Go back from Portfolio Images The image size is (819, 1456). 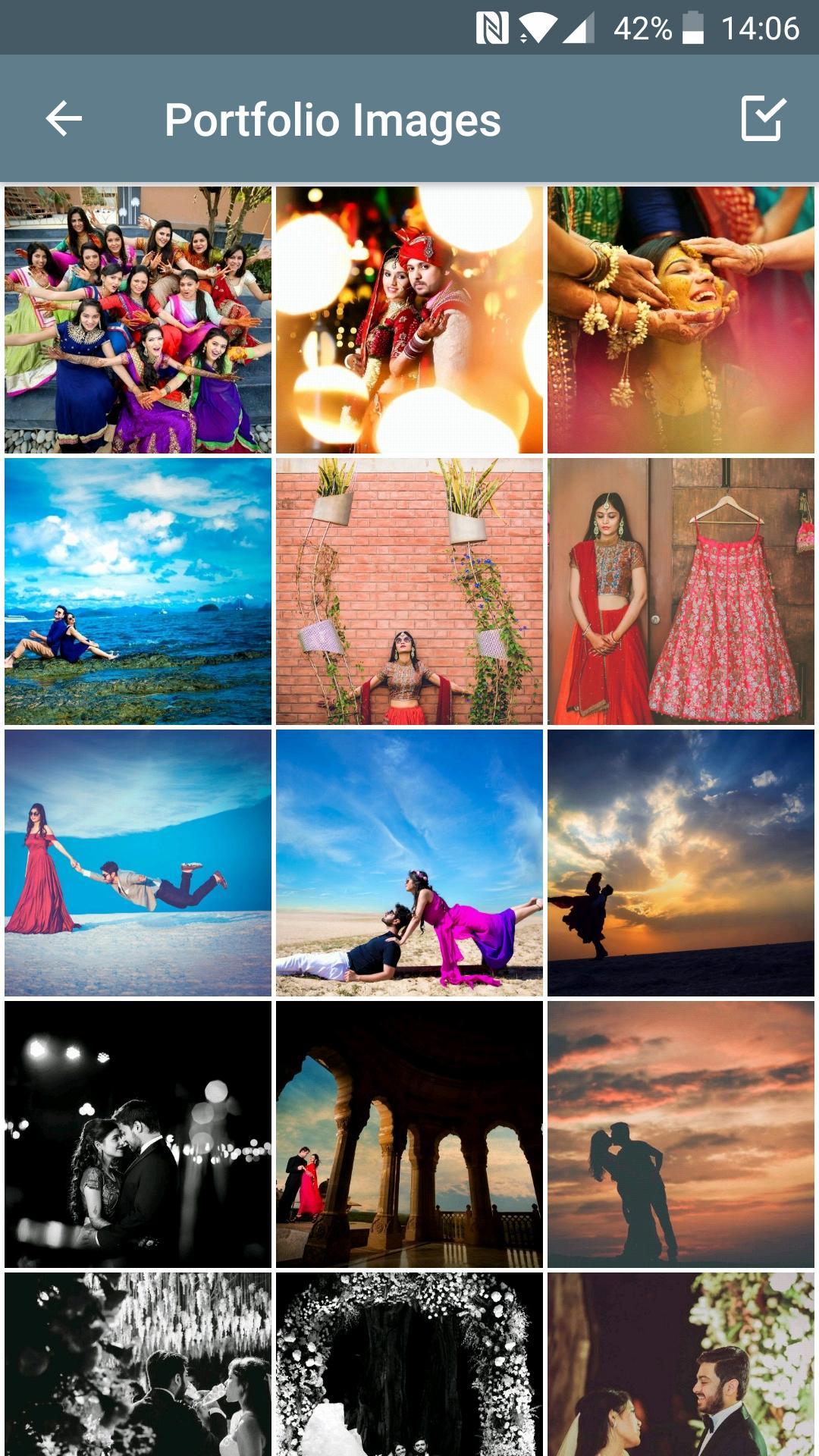click(x=64, y=119)
